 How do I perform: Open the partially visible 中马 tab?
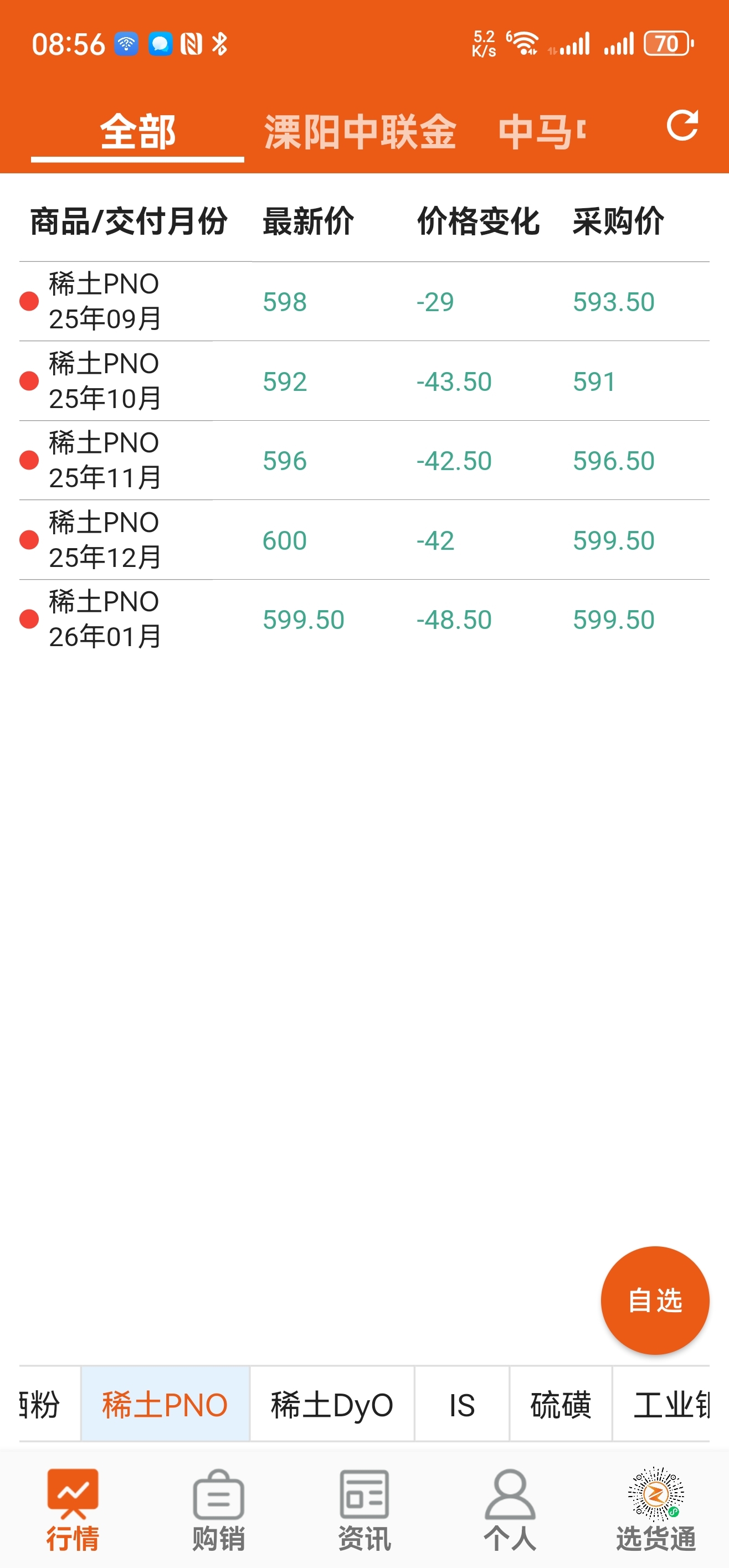(x=541, y=132)
